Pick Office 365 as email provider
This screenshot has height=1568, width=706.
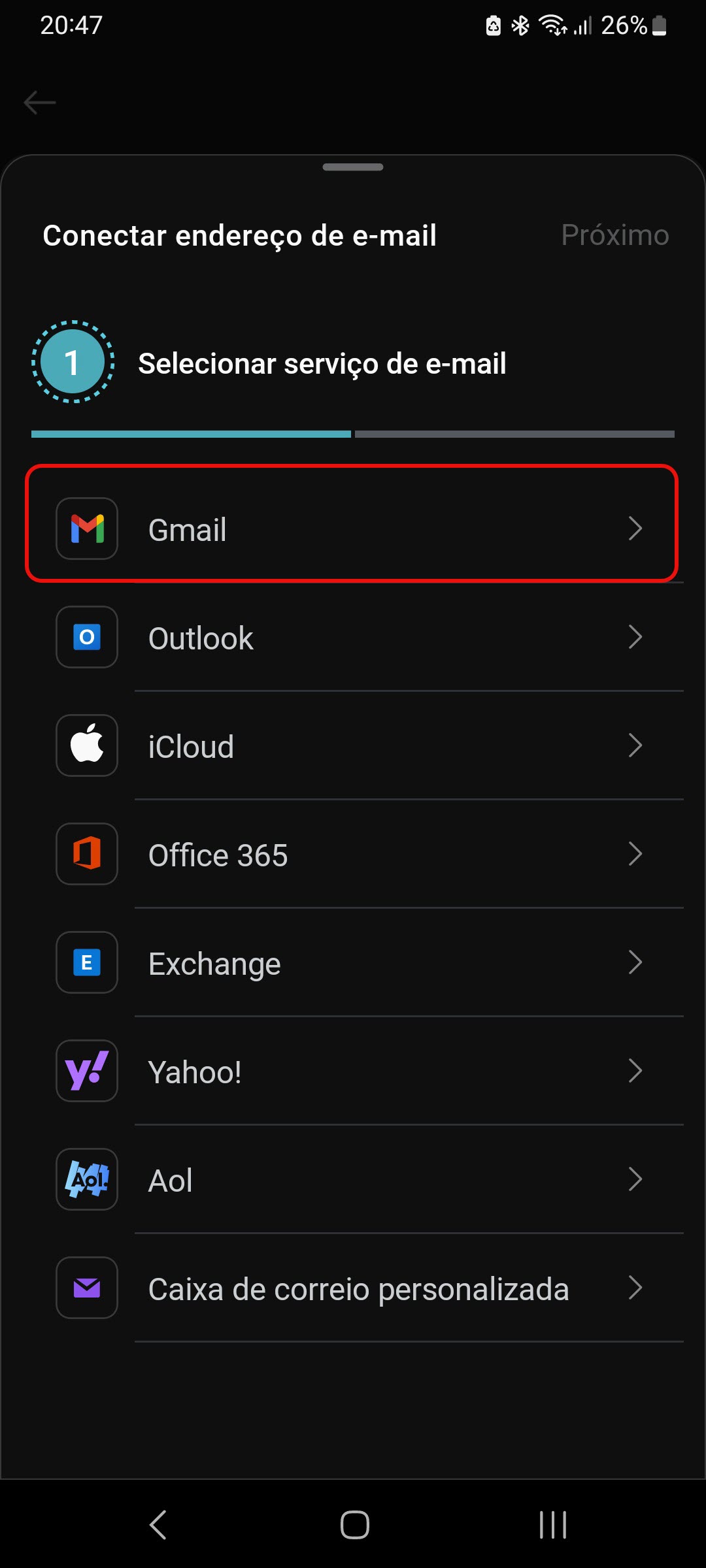[352, 854]
